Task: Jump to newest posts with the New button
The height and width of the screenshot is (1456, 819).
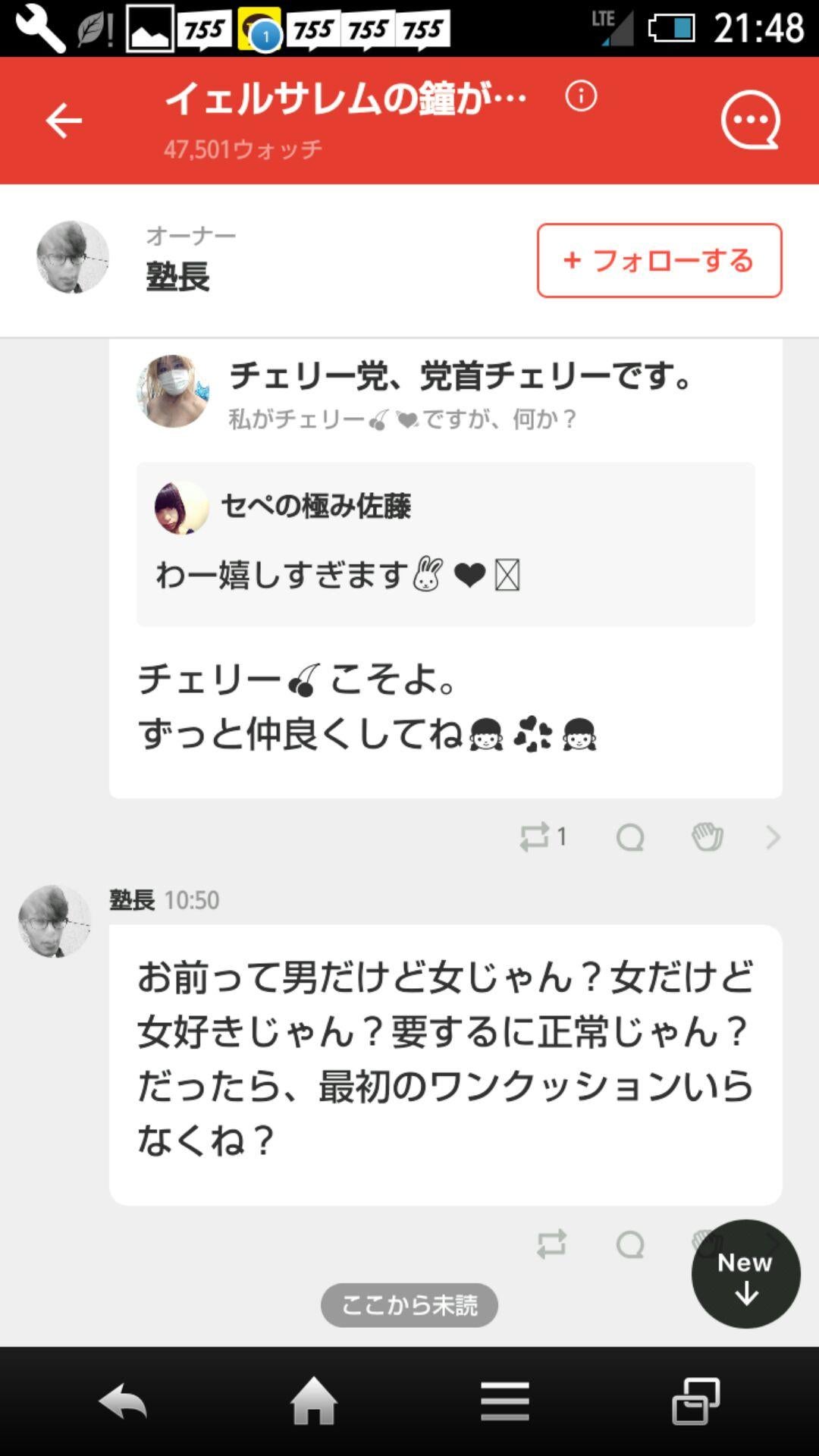Action: [x=745, y=1274]
